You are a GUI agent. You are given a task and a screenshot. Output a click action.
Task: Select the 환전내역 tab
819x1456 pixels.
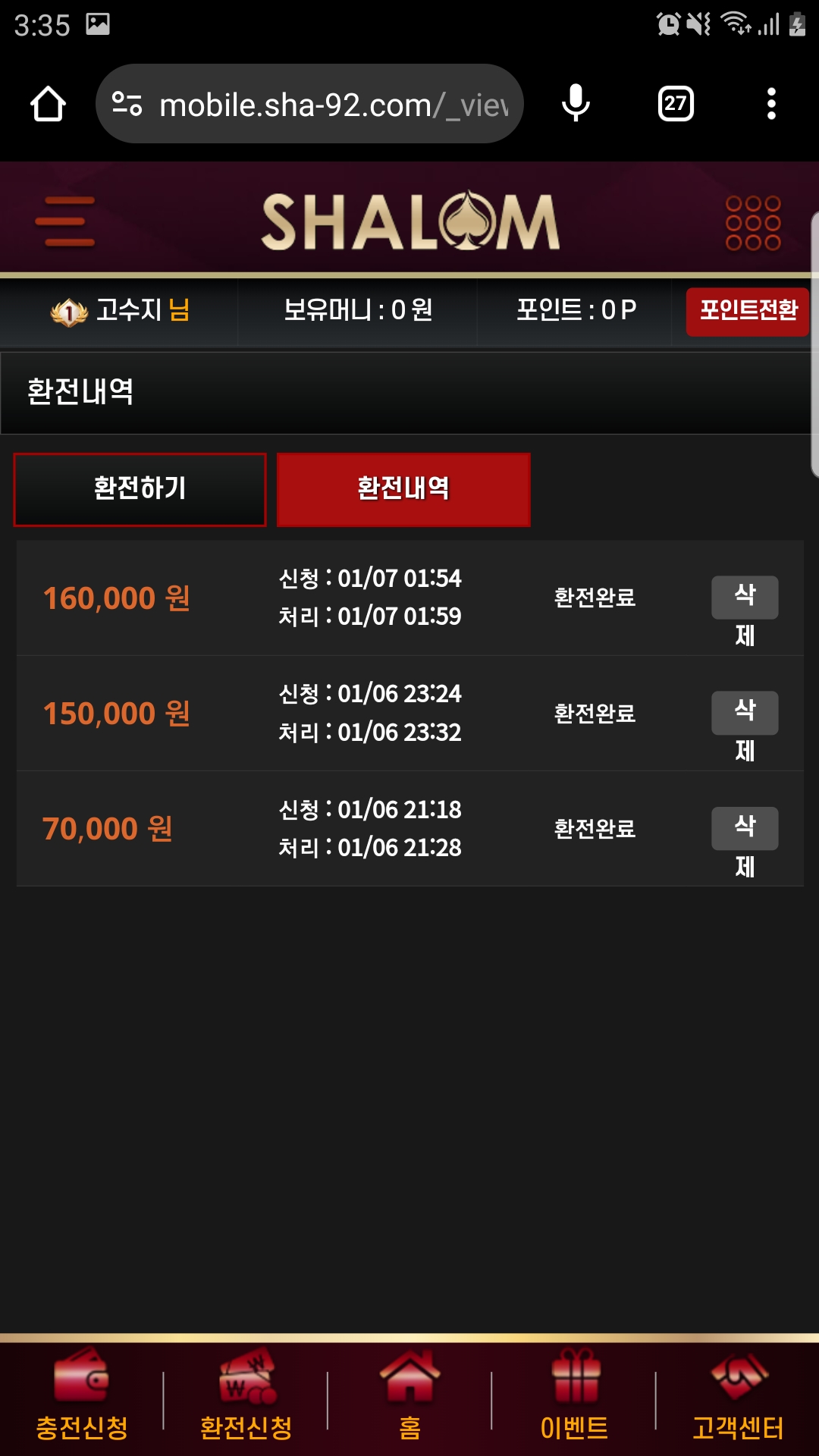[x=403, y=489]
